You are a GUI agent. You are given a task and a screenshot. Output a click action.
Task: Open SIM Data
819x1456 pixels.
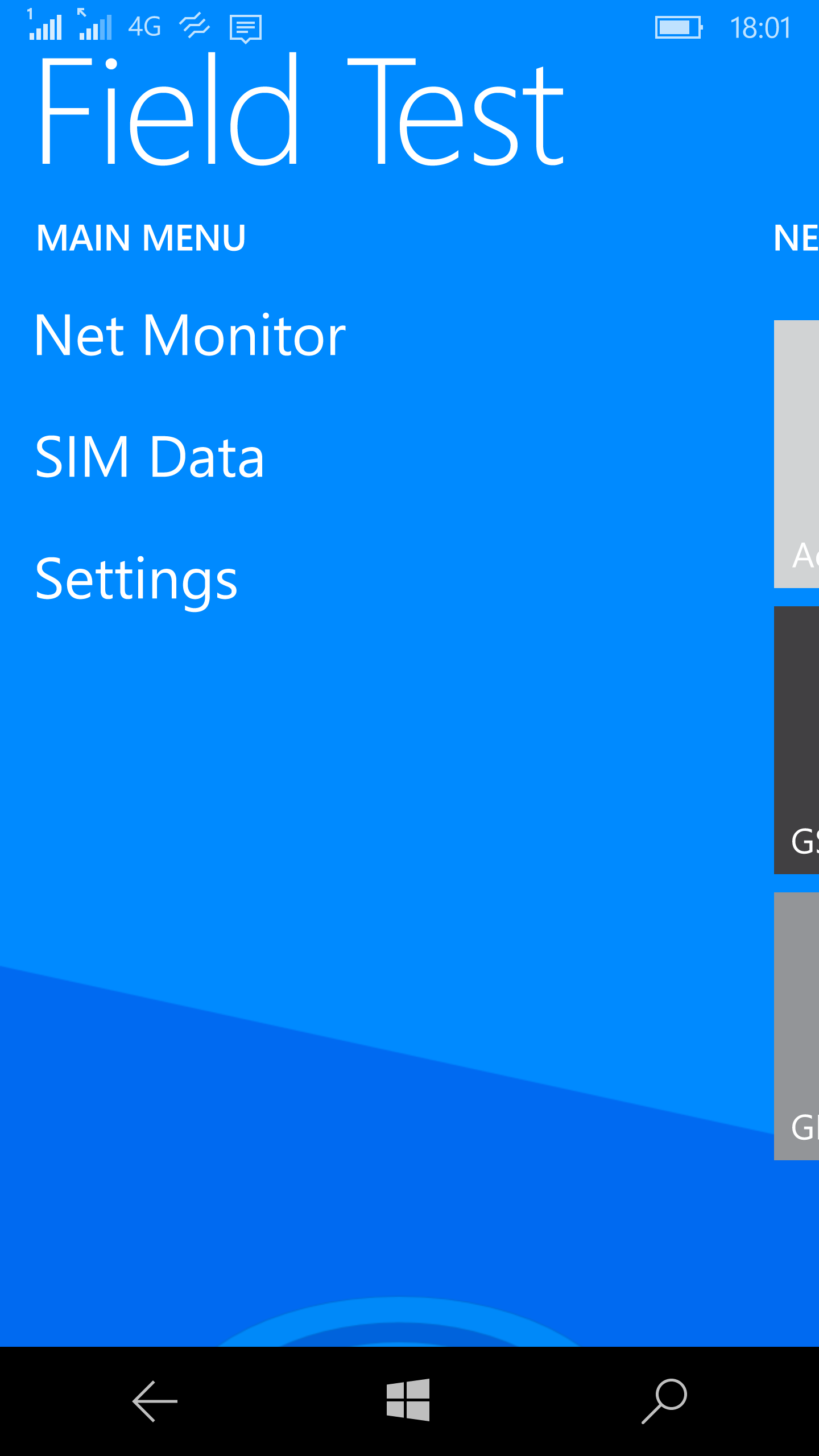click(x=150, y=457)
